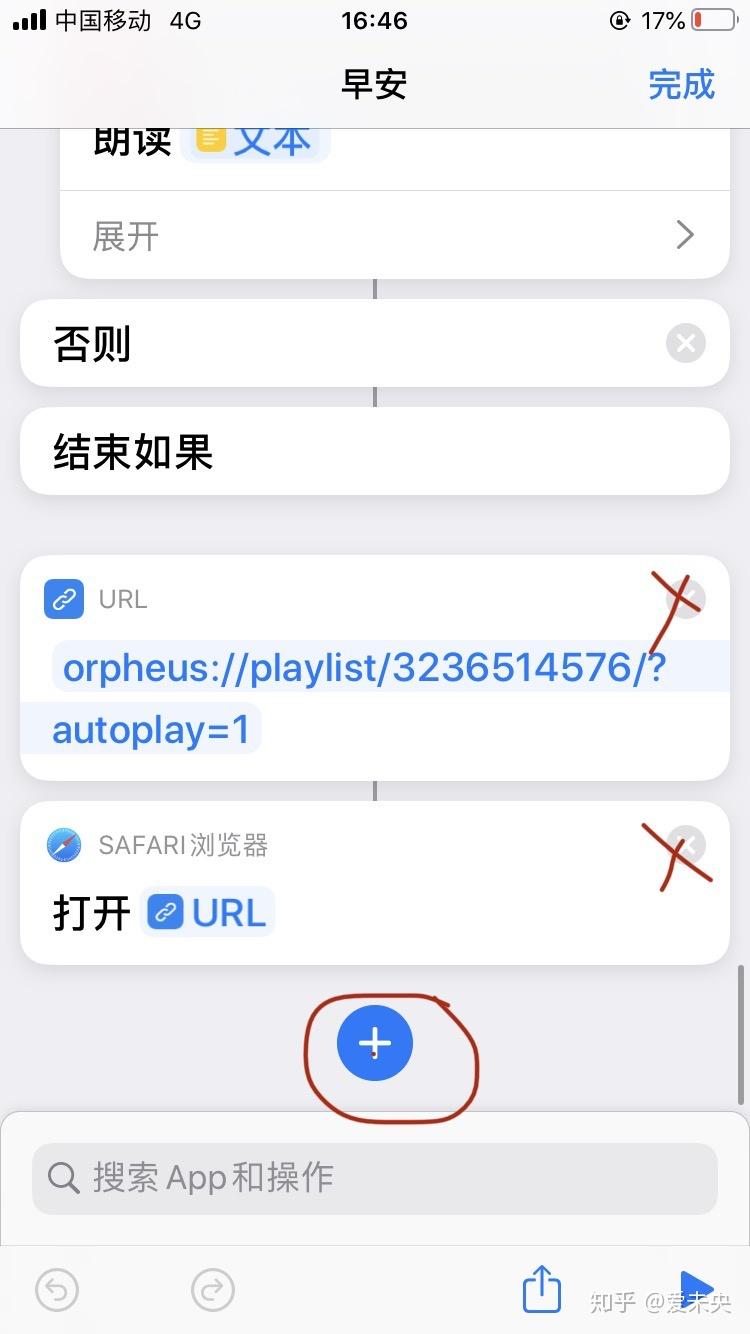Delete the Safari 打开 URL action
750x1334 pixels.
pos(685,845)
